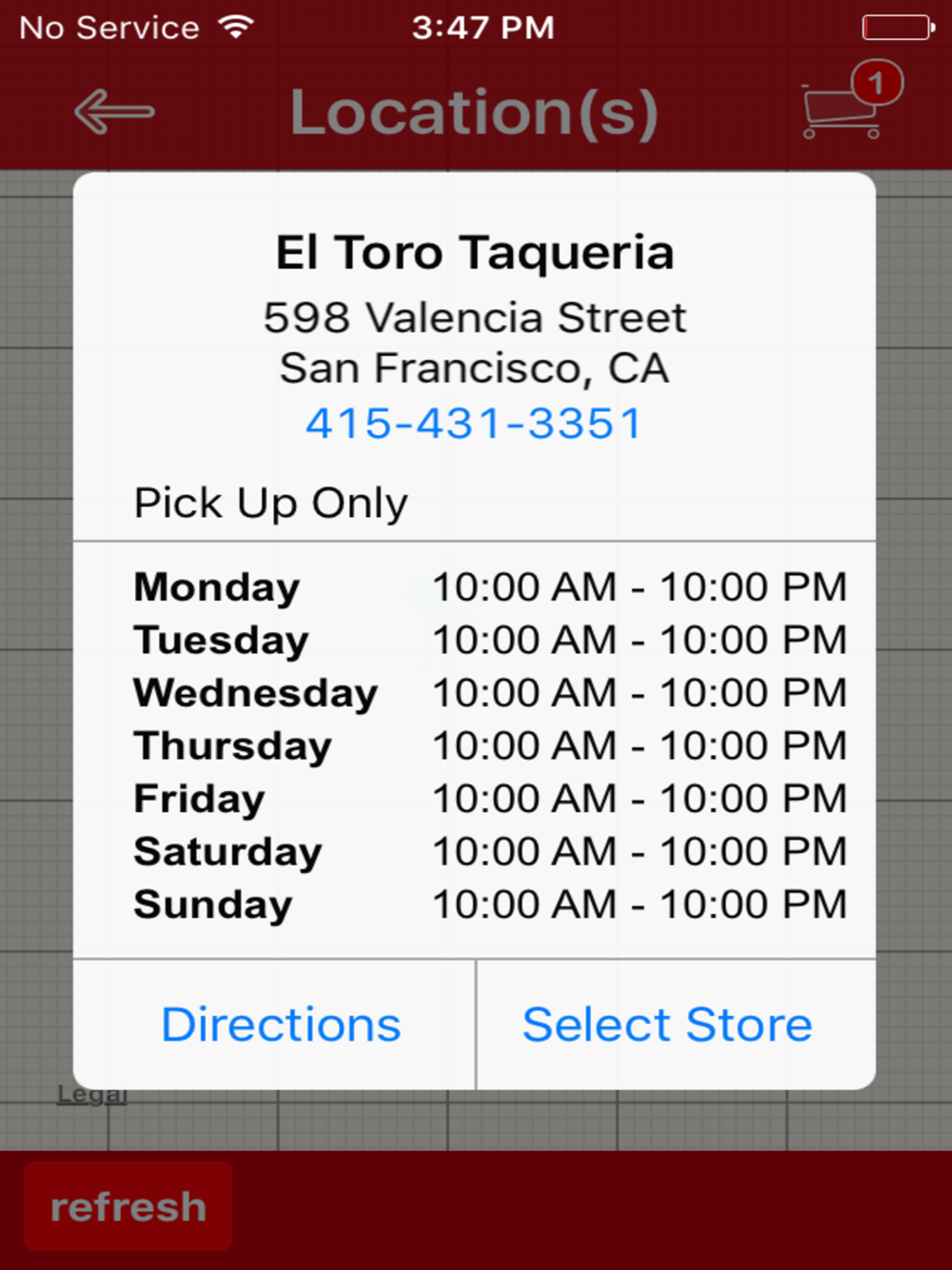Call 415-431-3351
Screen dimensions: 952x1270
(x=474, y=424)
